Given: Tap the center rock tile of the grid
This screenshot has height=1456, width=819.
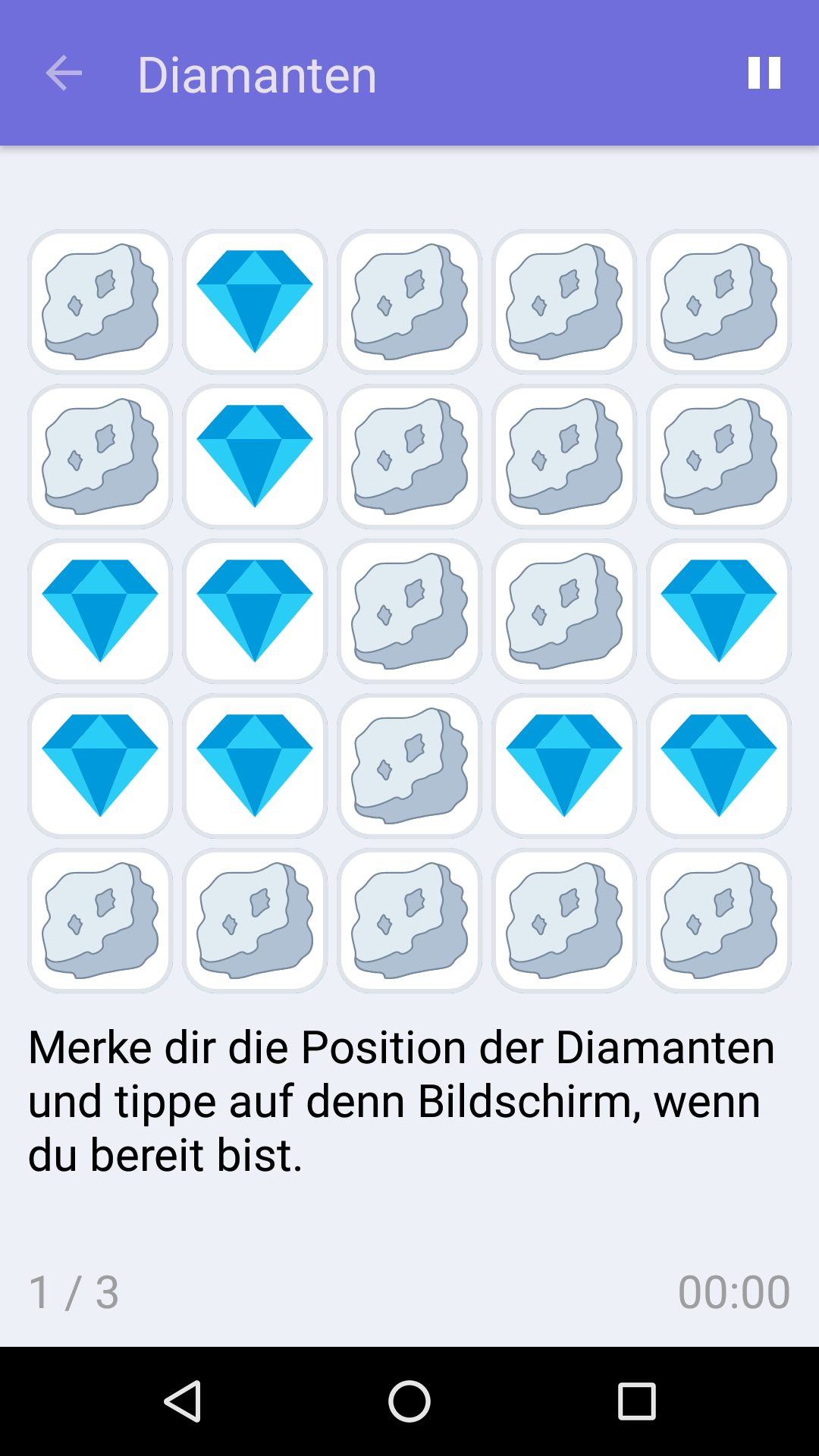Looking at the screenshot, I should pyautogui.click(x=409, y=610).
